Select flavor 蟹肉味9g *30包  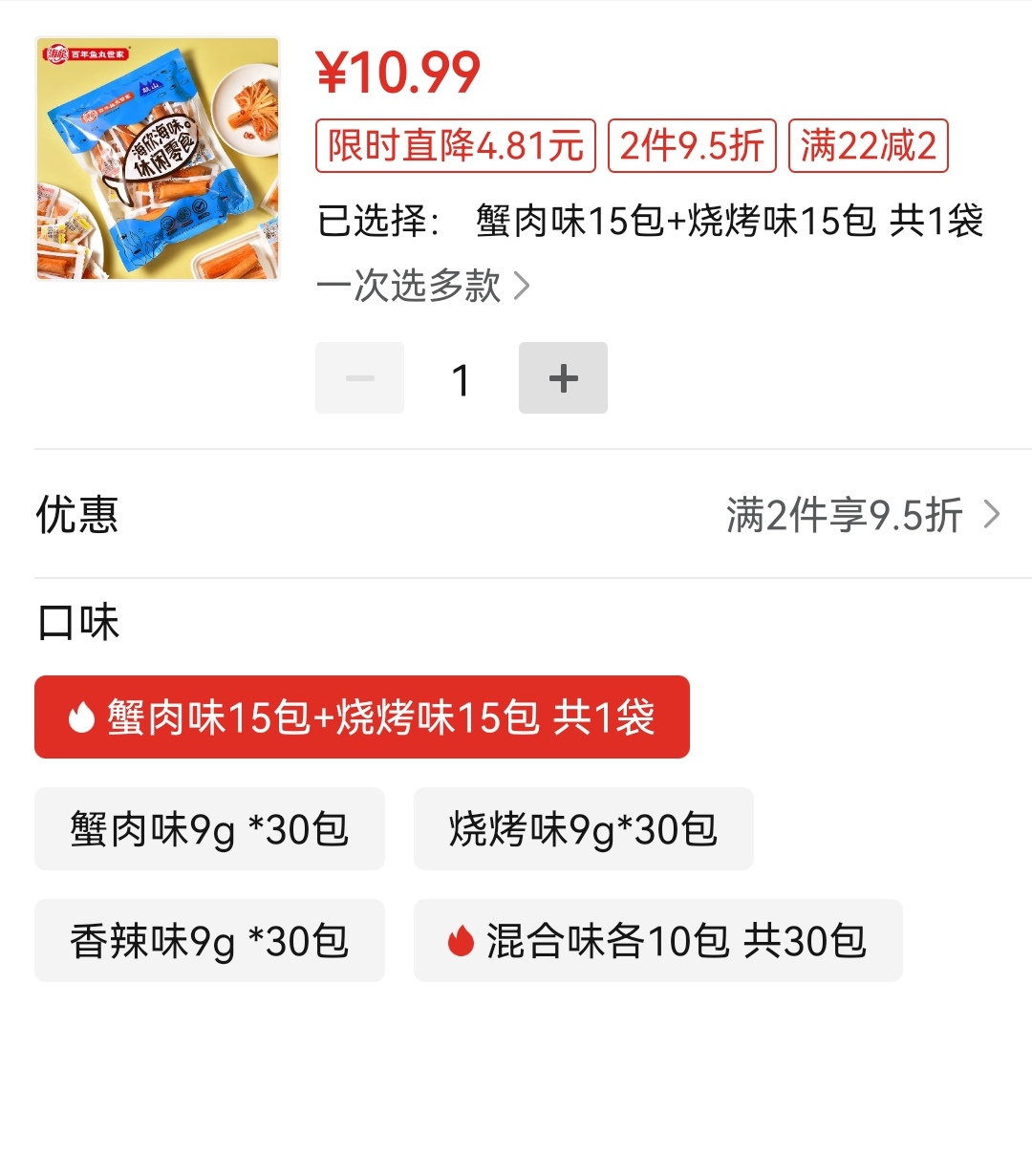click(x=209, y=829)
